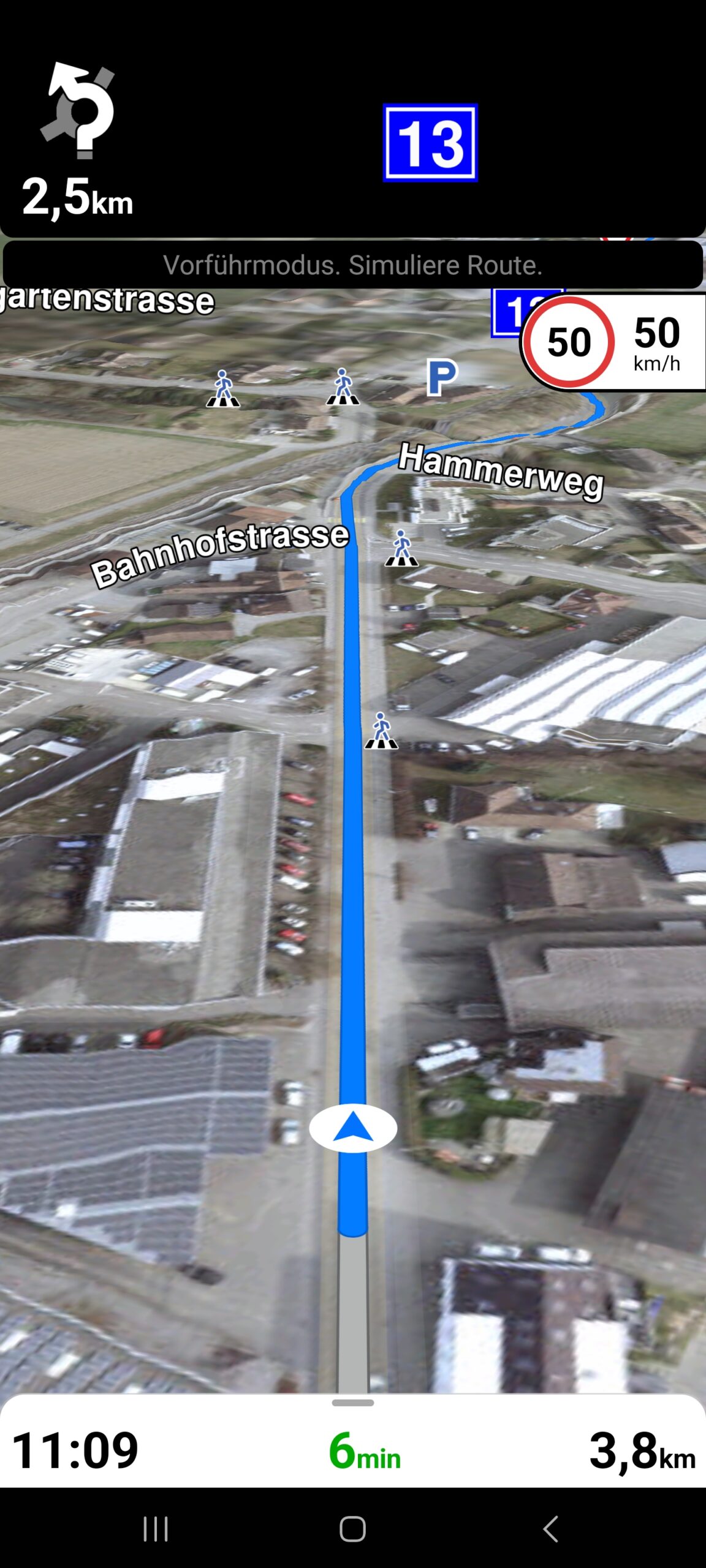Tap the arrival time 11:09
Image resolution: width=706 pixels, height=1568 pixels.
point(75,1450)
